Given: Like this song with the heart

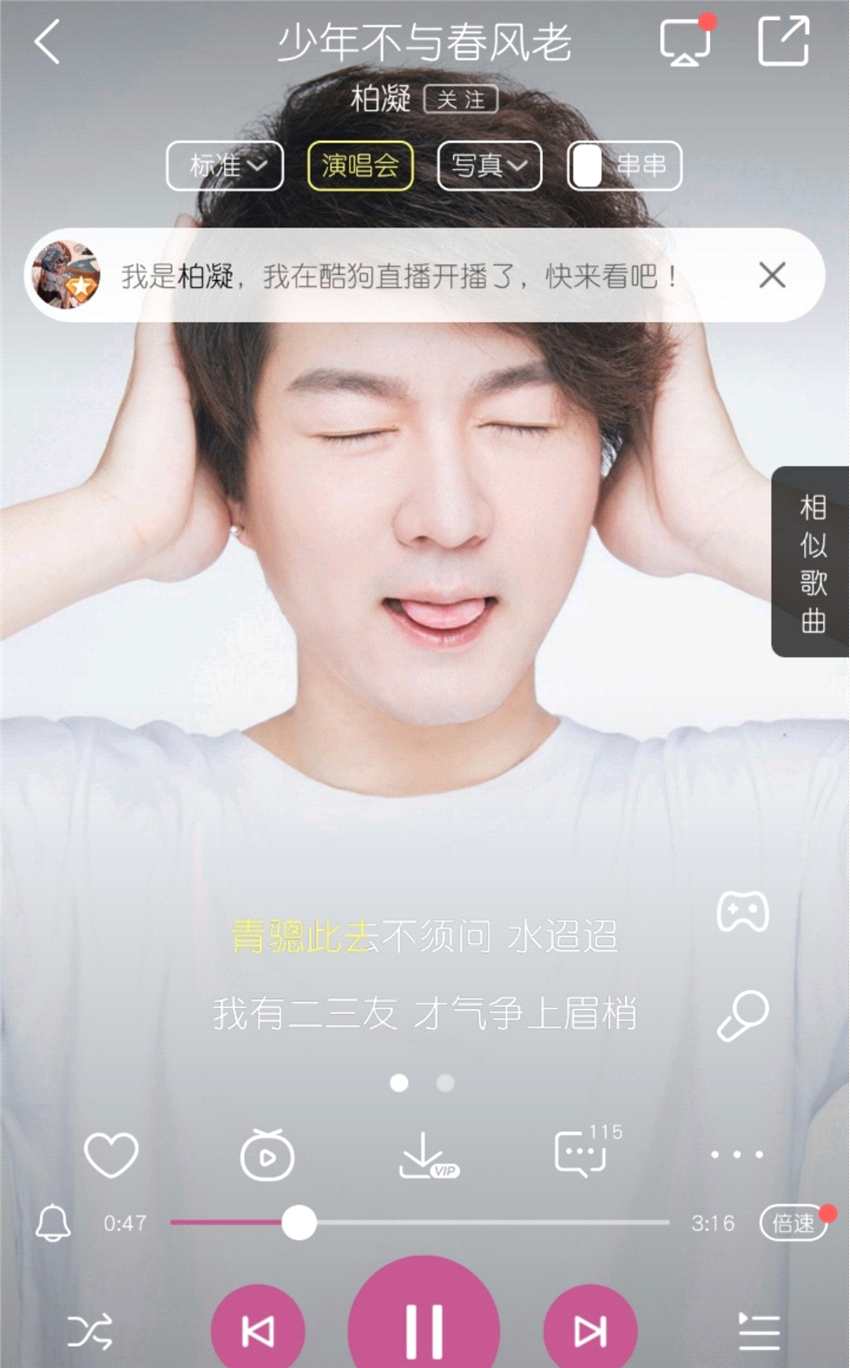Looking at the screenshot, I should [111, 1155].
